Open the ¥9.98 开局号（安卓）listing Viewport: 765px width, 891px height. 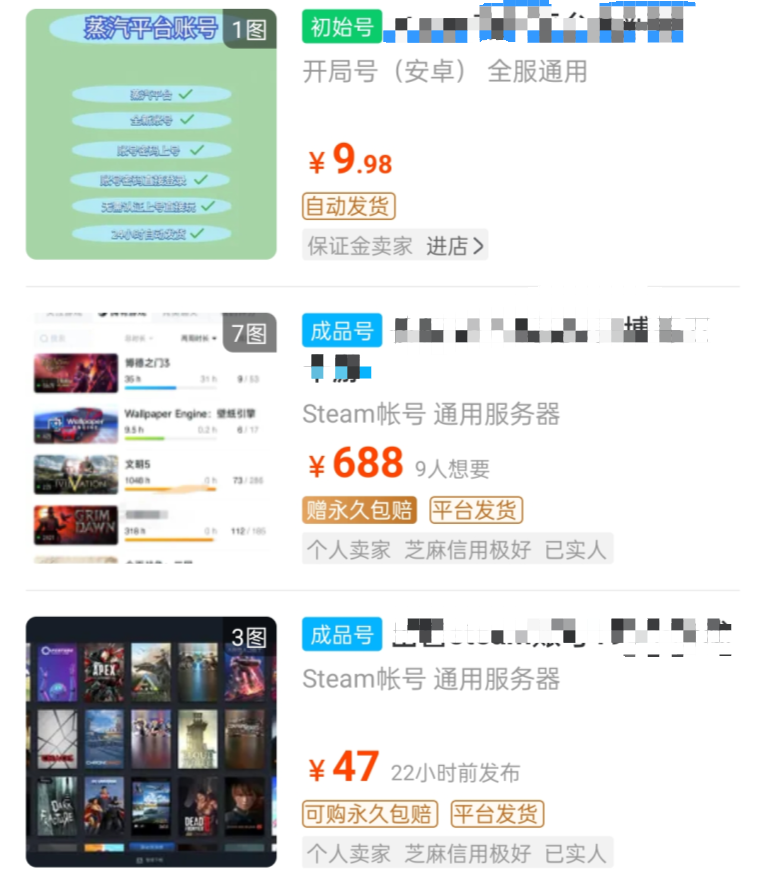pyautogui.click(x=445, y=72)
